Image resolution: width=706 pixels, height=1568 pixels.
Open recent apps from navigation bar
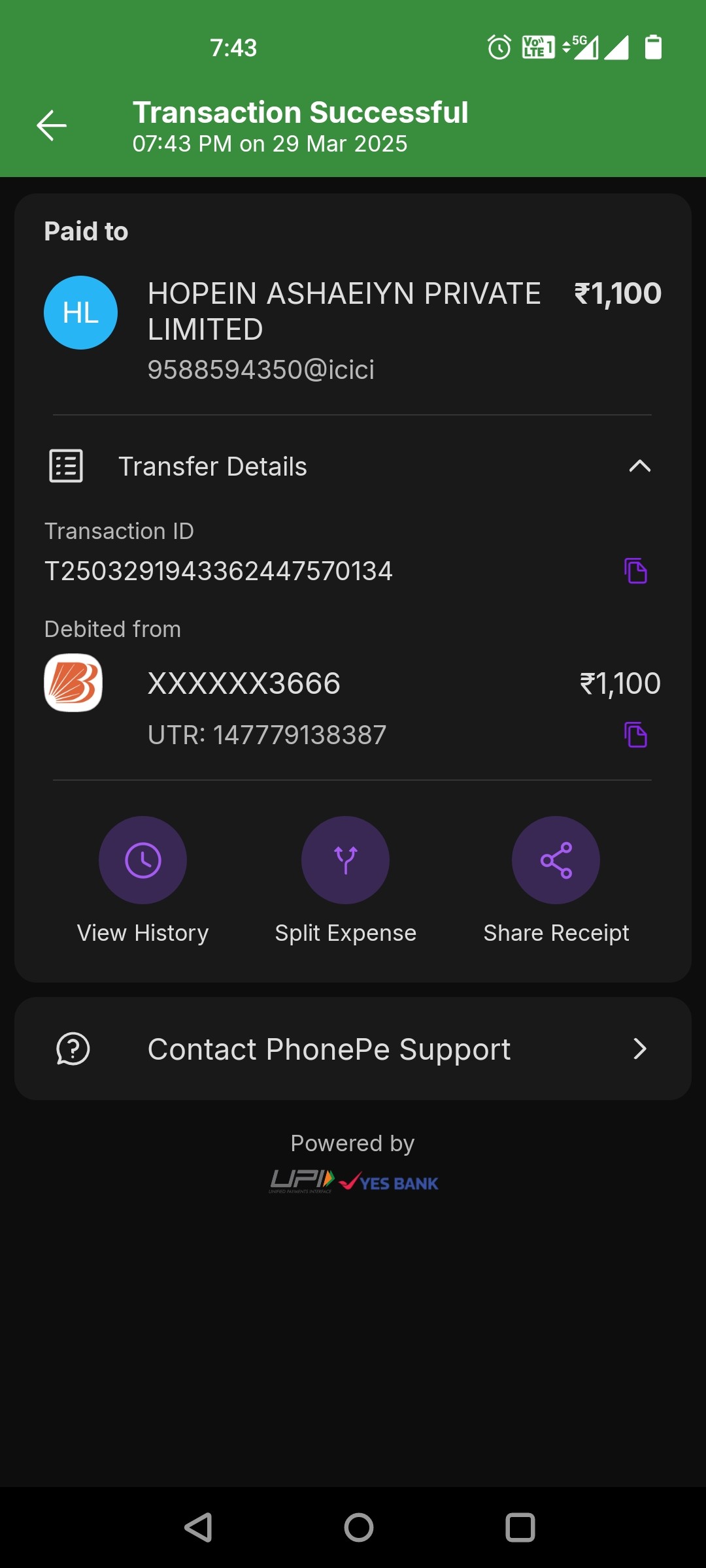[520, 1527]
